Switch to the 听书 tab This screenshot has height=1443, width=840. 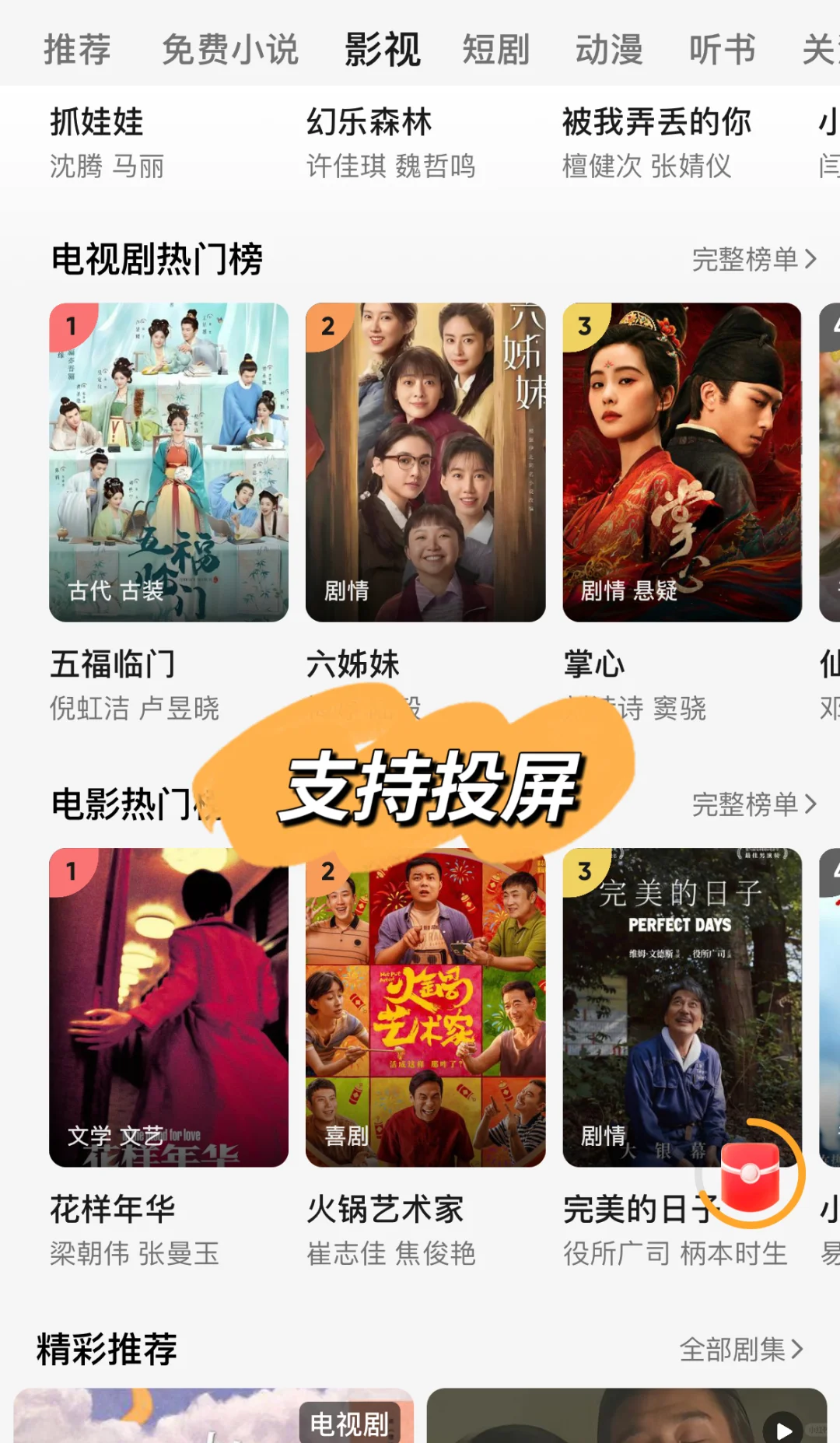pyautogui.click(x=722, y=50)
